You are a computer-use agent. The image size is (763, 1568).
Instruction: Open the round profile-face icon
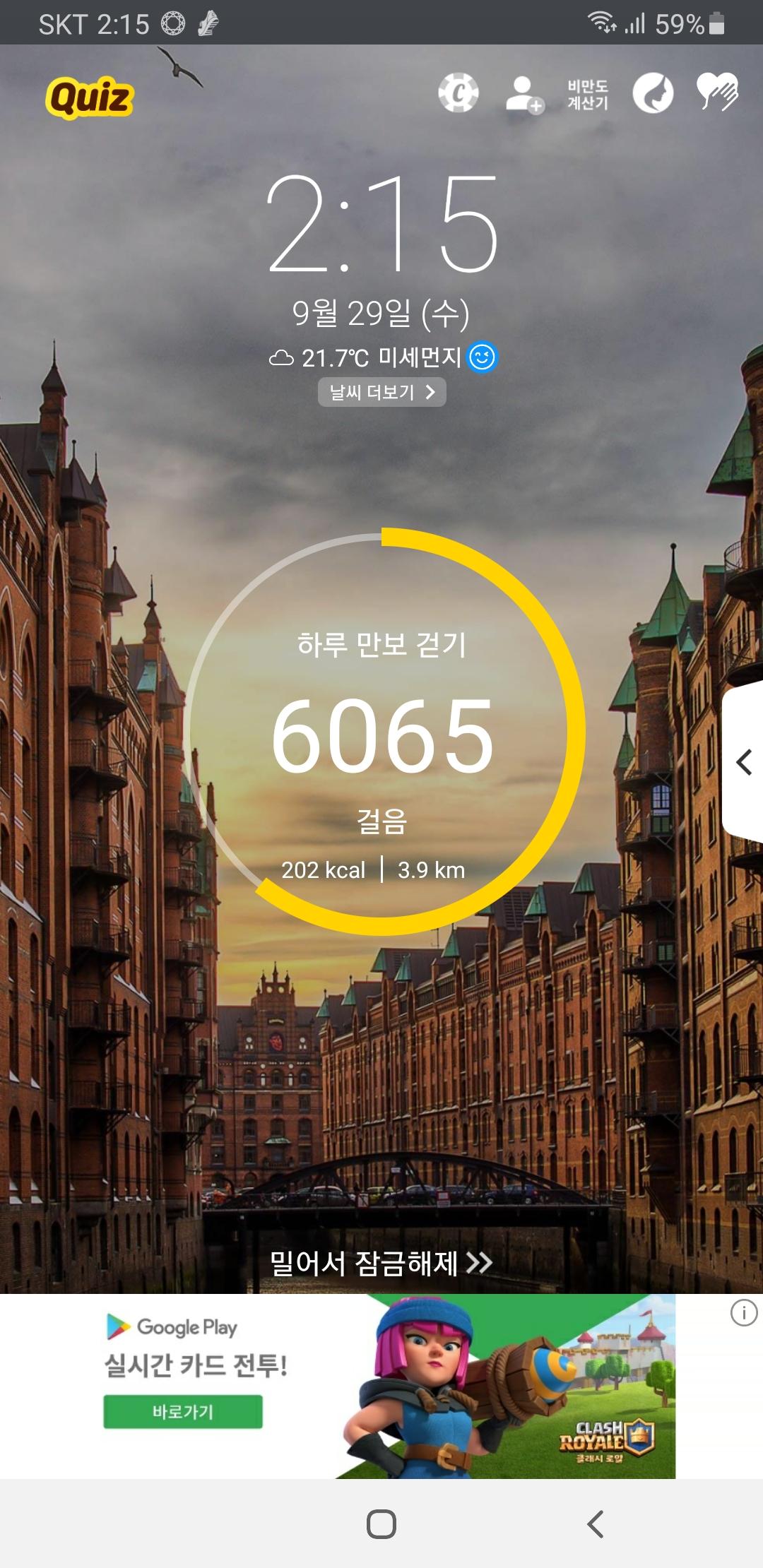point(653,93)
